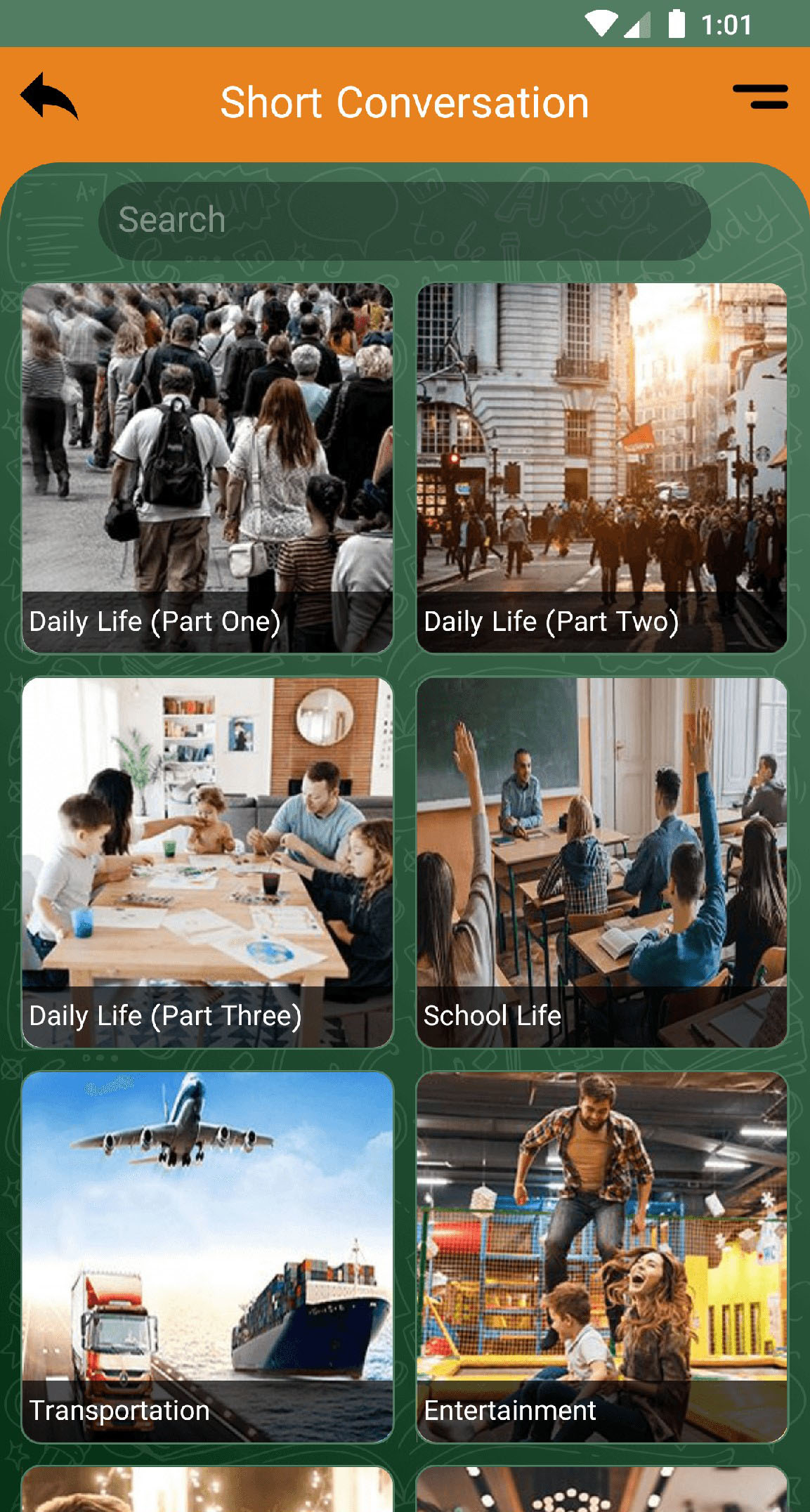Go back using the arrow icon
This screenshot has height=1512, width=810.
click(49, 97)
